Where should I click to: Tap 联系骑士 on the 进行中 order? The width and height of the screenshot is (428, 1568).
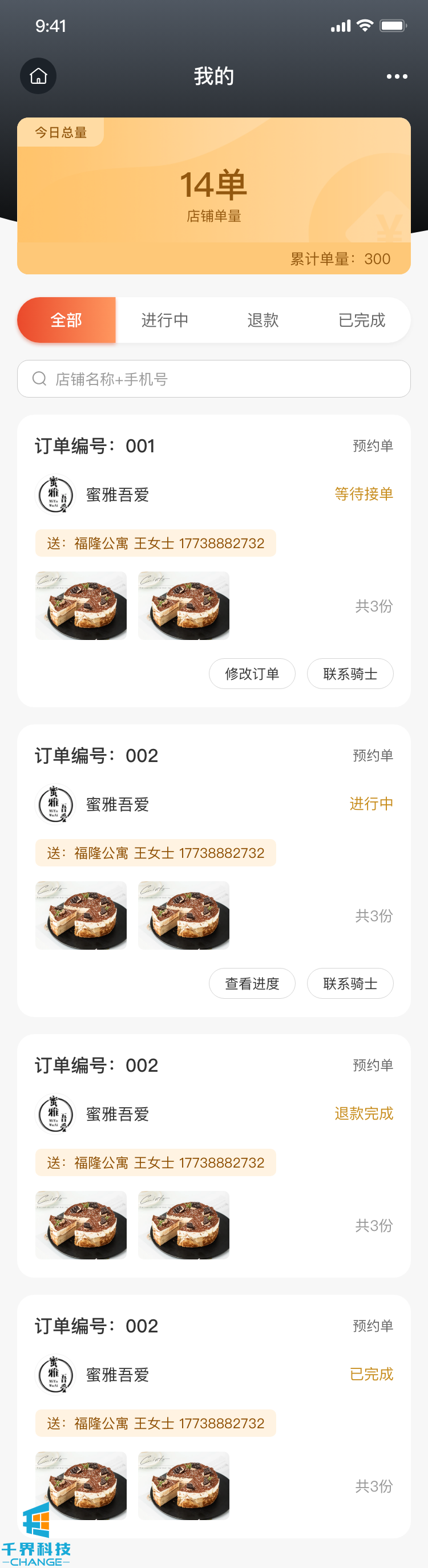click(350, 984)
